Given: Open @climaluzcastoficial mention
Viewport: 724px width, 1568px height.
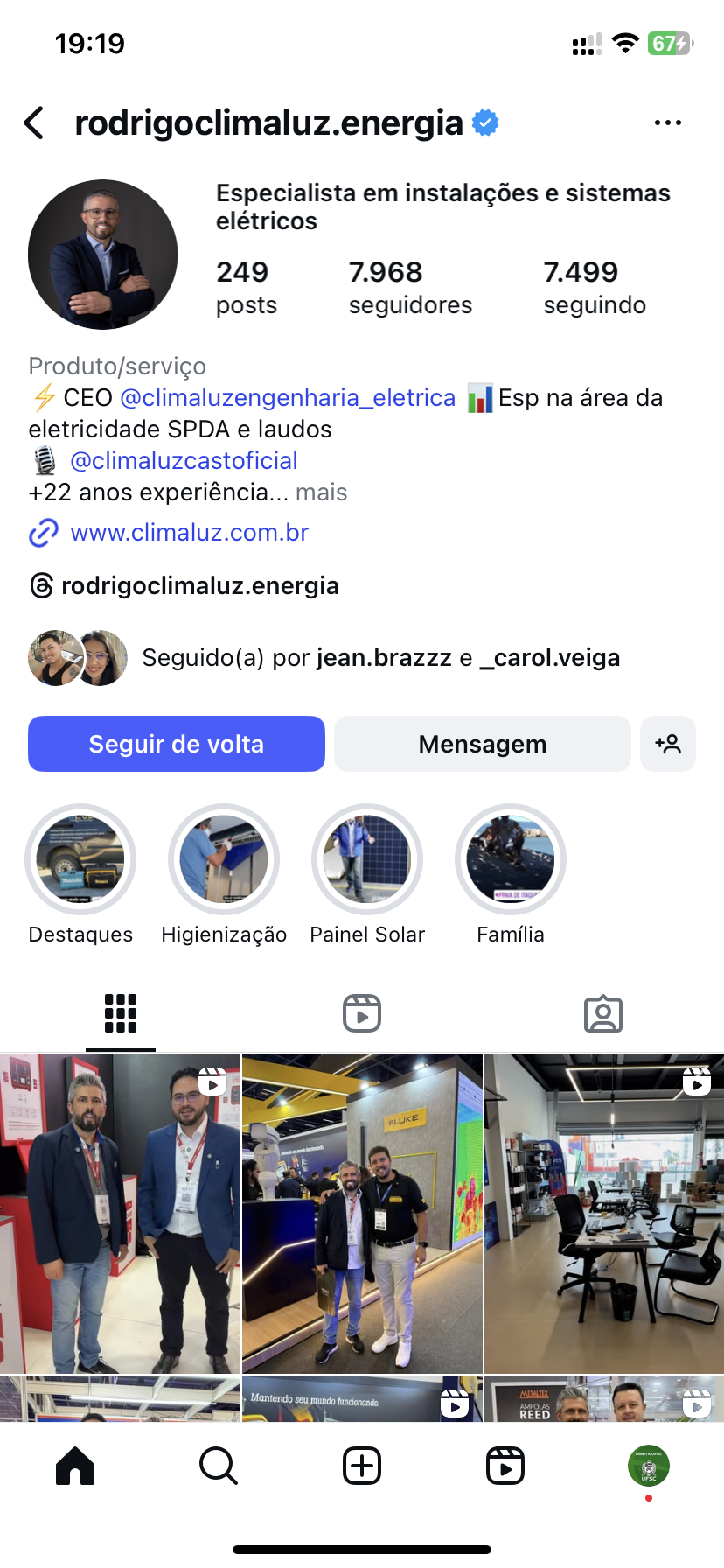Looking at the screenshot, I should pos(184,461).
